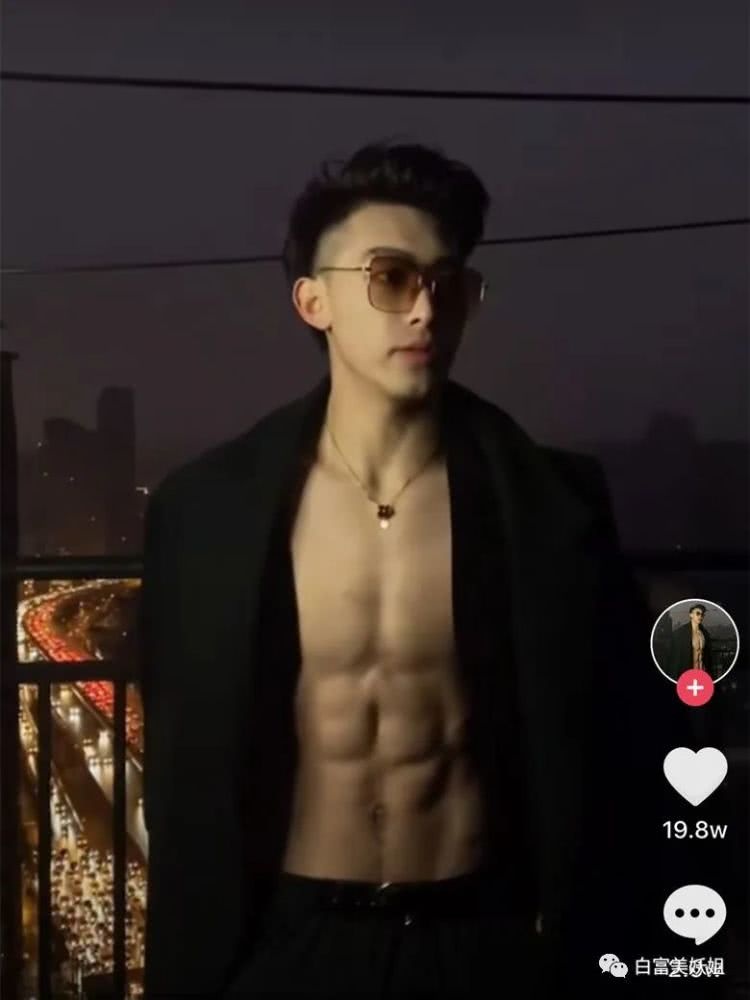Like the video with the heart

point(695,777)
